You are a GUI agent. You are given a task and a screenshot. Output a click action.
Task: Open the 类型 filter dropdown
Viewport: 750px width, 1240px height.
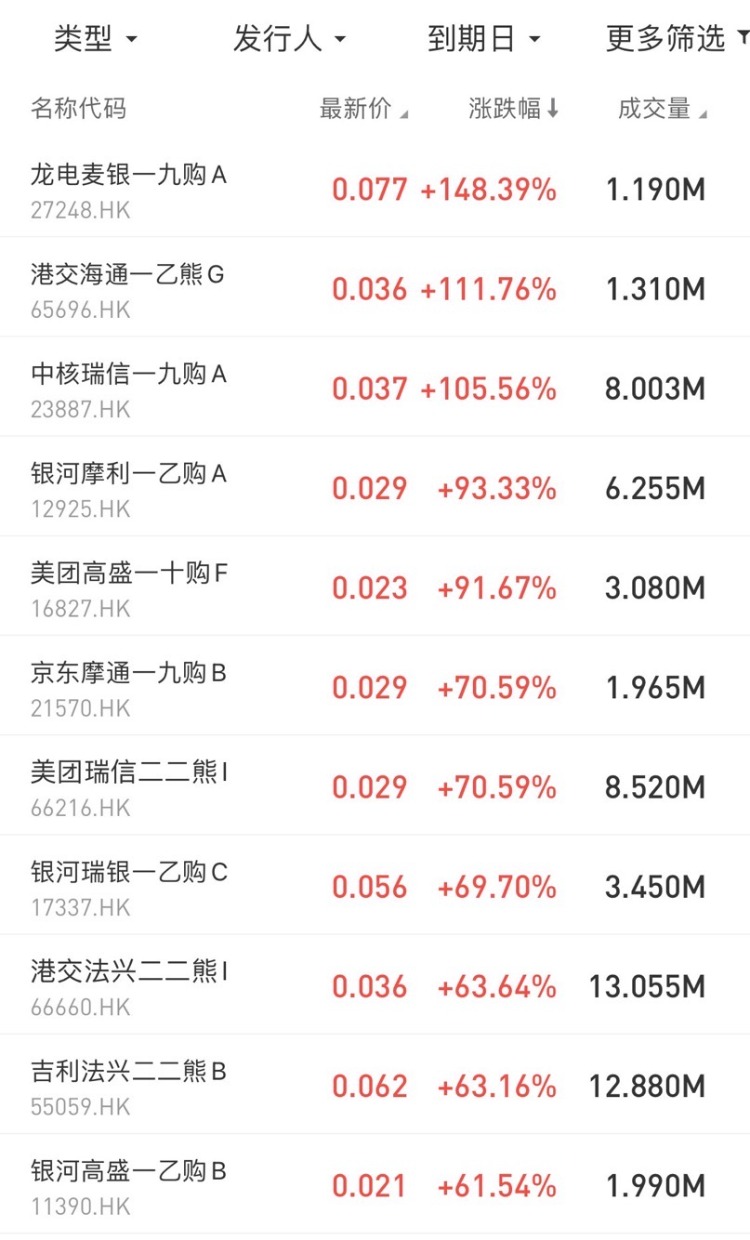(x=95, y=40)
